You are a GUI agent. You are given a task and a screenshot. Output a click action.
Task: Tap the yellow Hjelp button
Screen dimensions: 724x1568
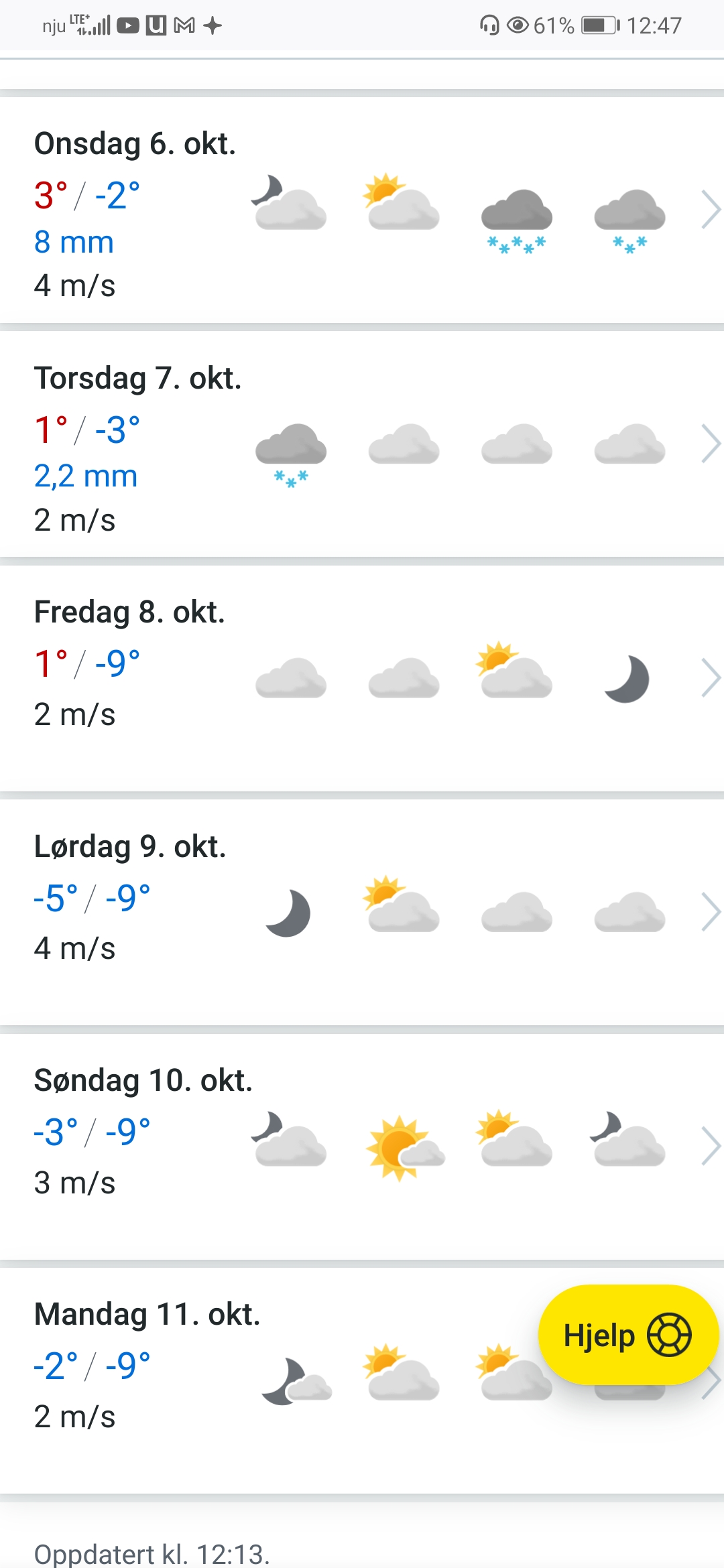pos(627,1335)
